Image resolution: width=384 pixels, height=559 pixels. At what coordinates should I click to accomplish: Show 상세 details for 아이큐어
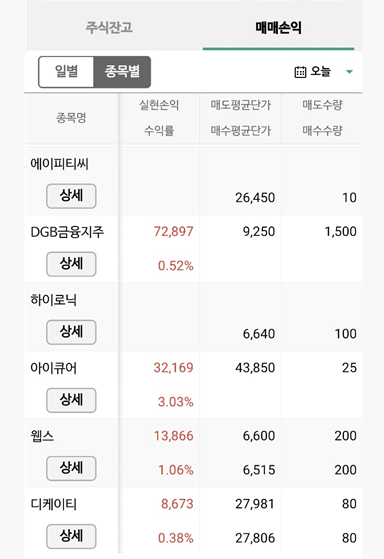[x=71, y=400]
